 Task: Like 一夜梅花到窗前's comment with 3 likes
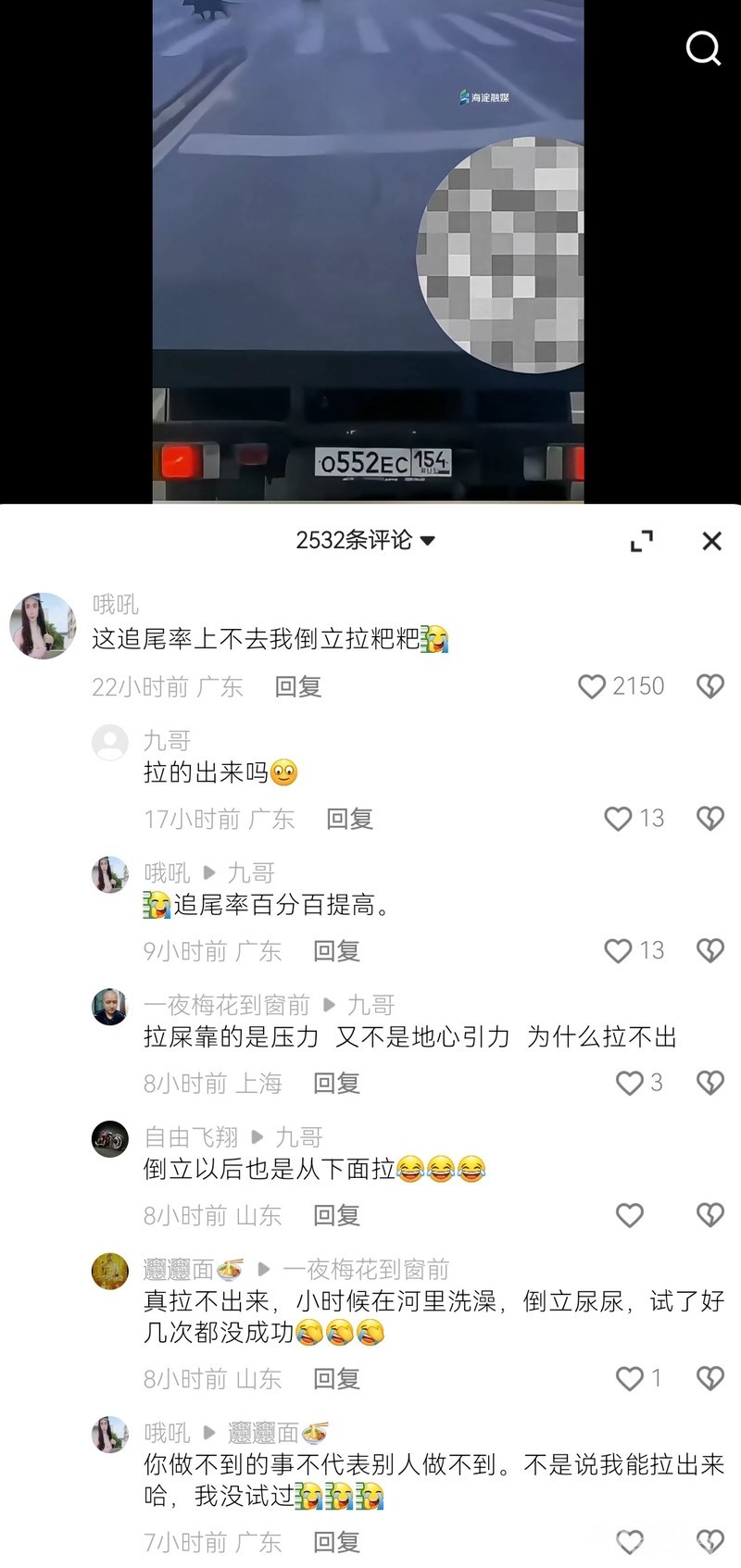(630, 1084)
